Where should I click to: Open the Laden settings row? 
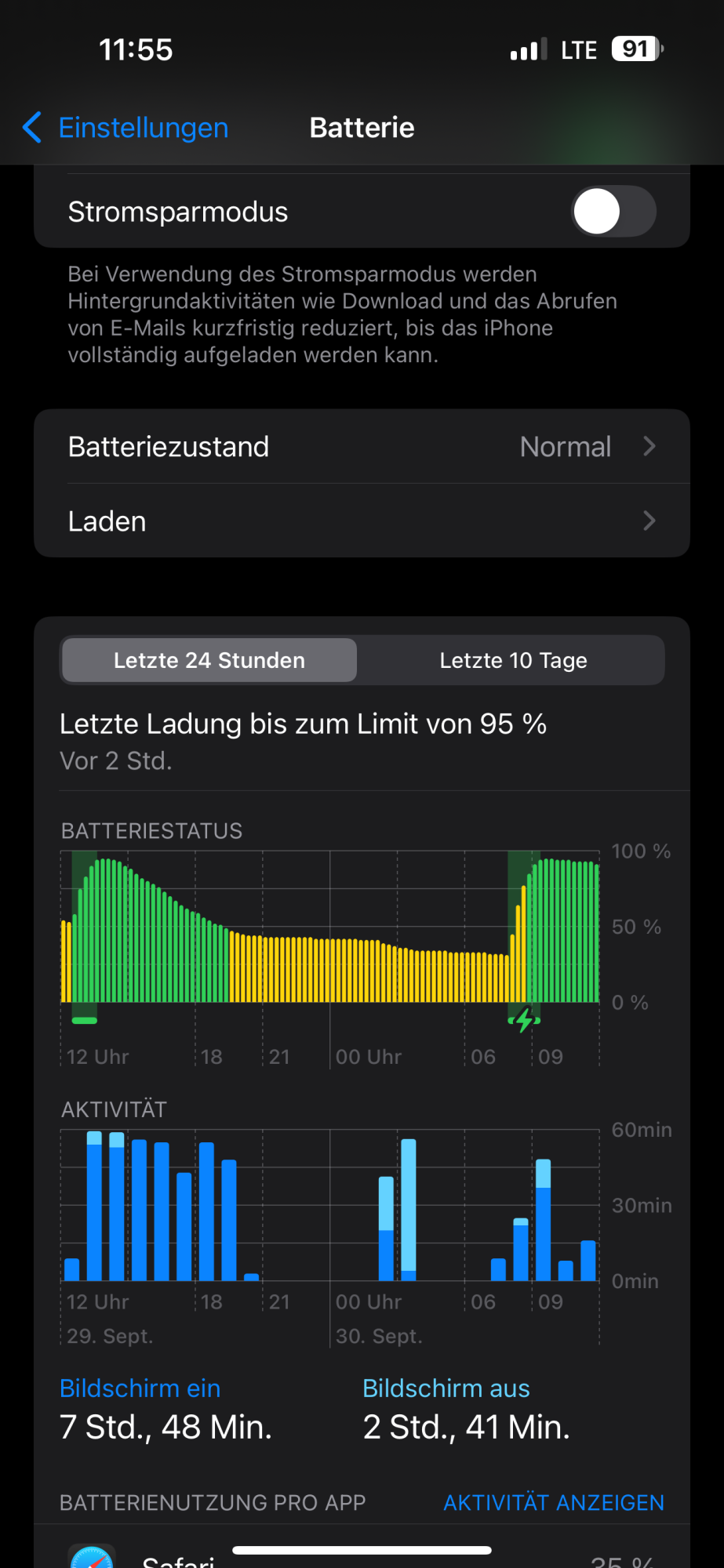point(362,521)
